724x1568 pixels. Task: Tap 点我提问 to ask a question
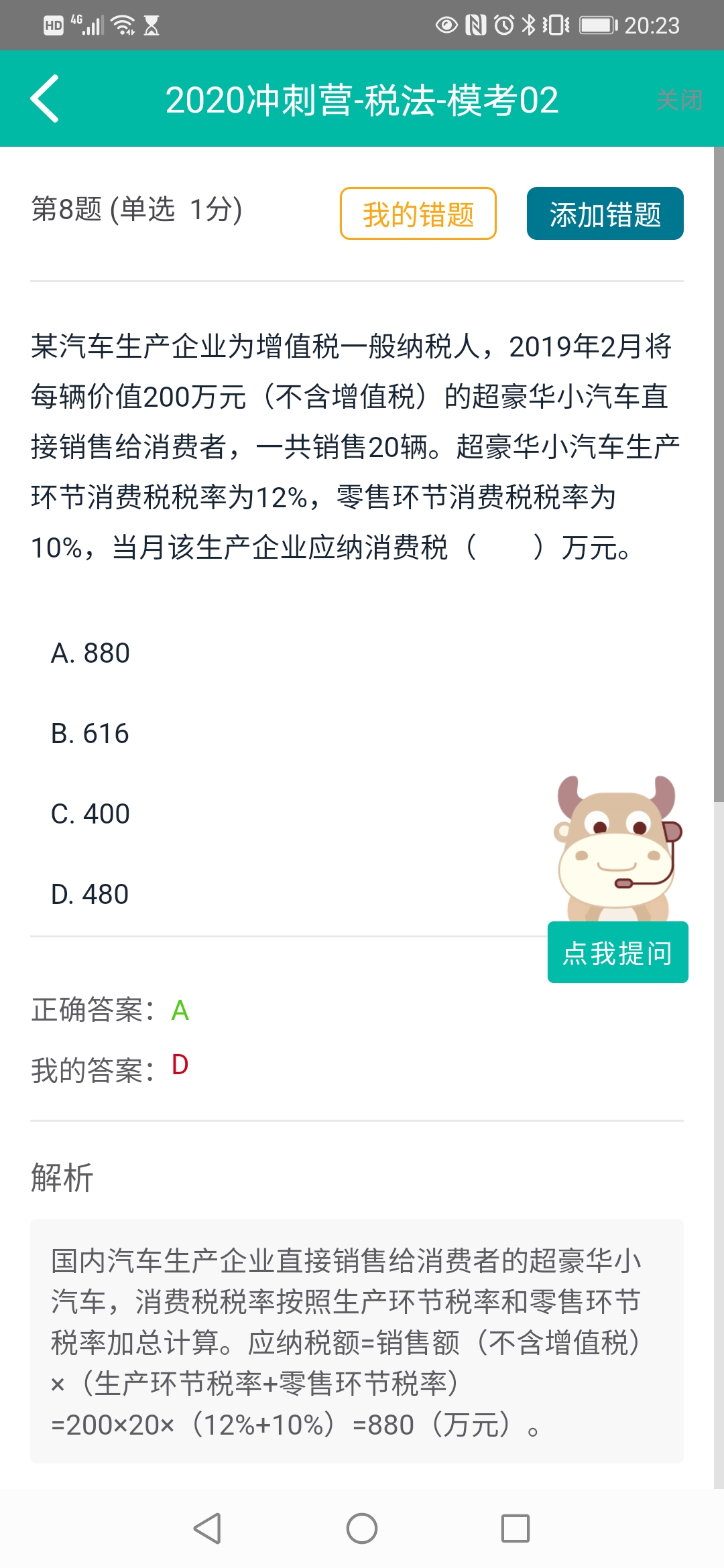[618, 952]
